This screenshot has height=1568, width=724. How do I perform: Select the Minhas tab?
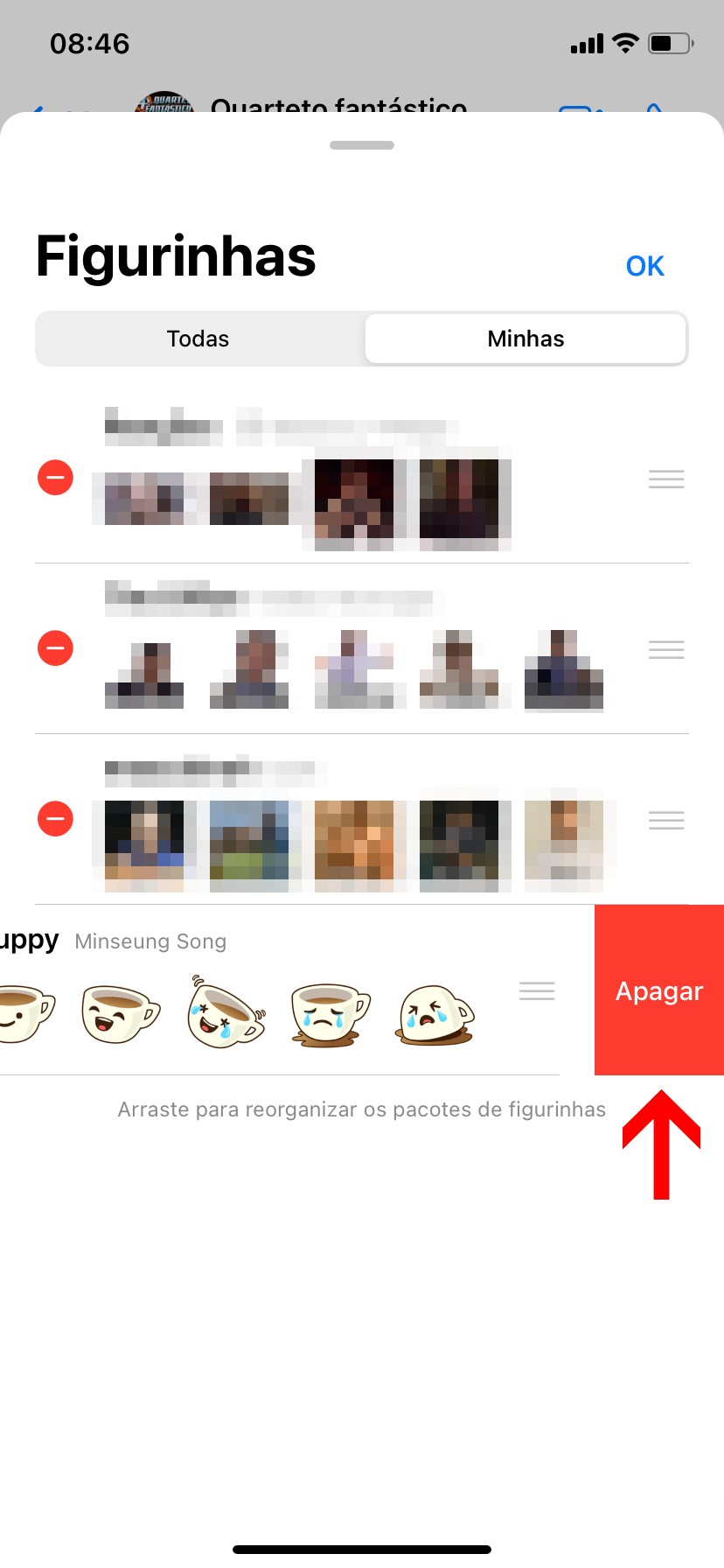(526, 339)
